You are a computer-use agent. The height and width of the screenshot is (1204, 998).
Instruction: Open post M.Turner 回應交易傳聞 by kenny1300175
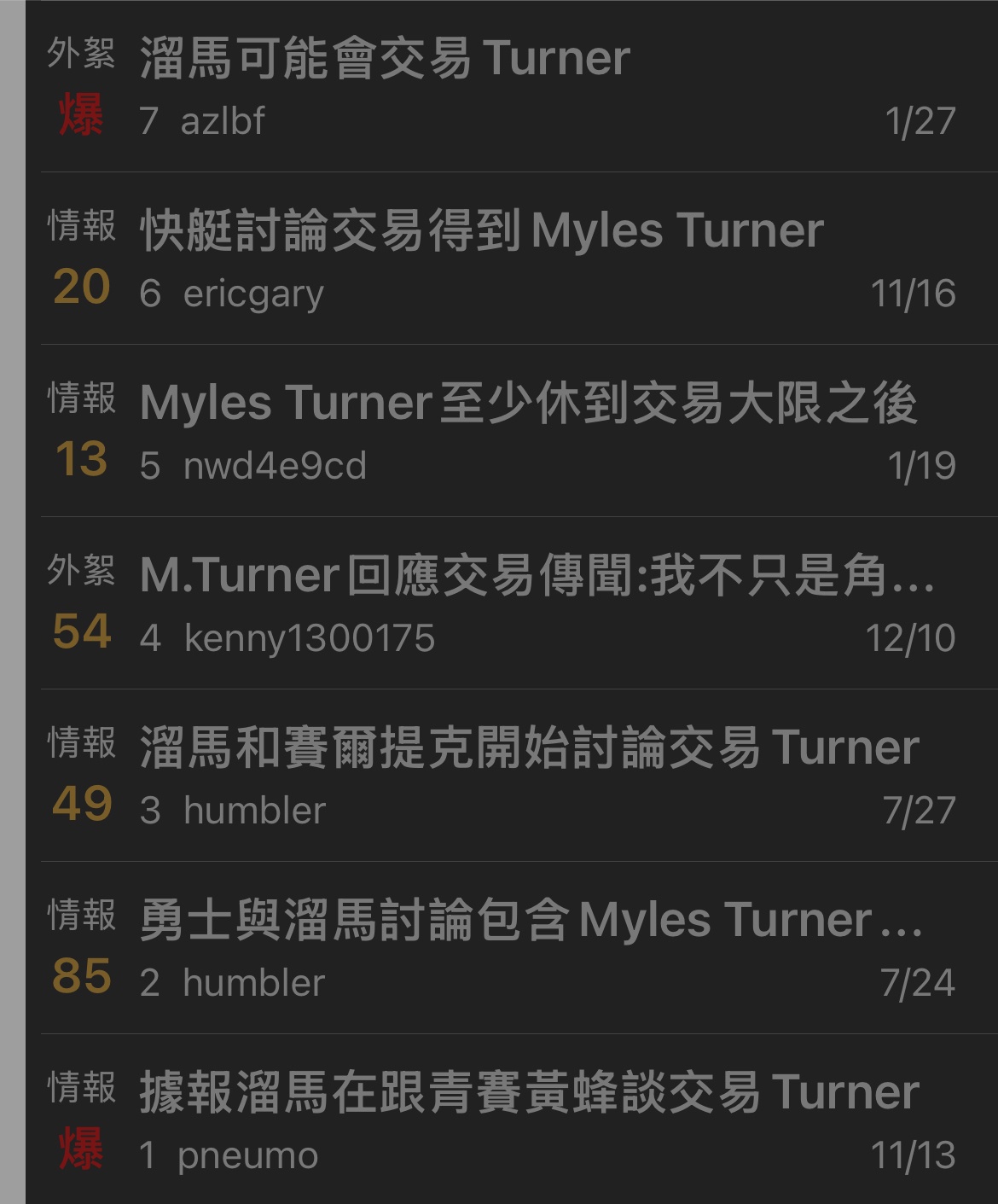[x=537, y=576]
